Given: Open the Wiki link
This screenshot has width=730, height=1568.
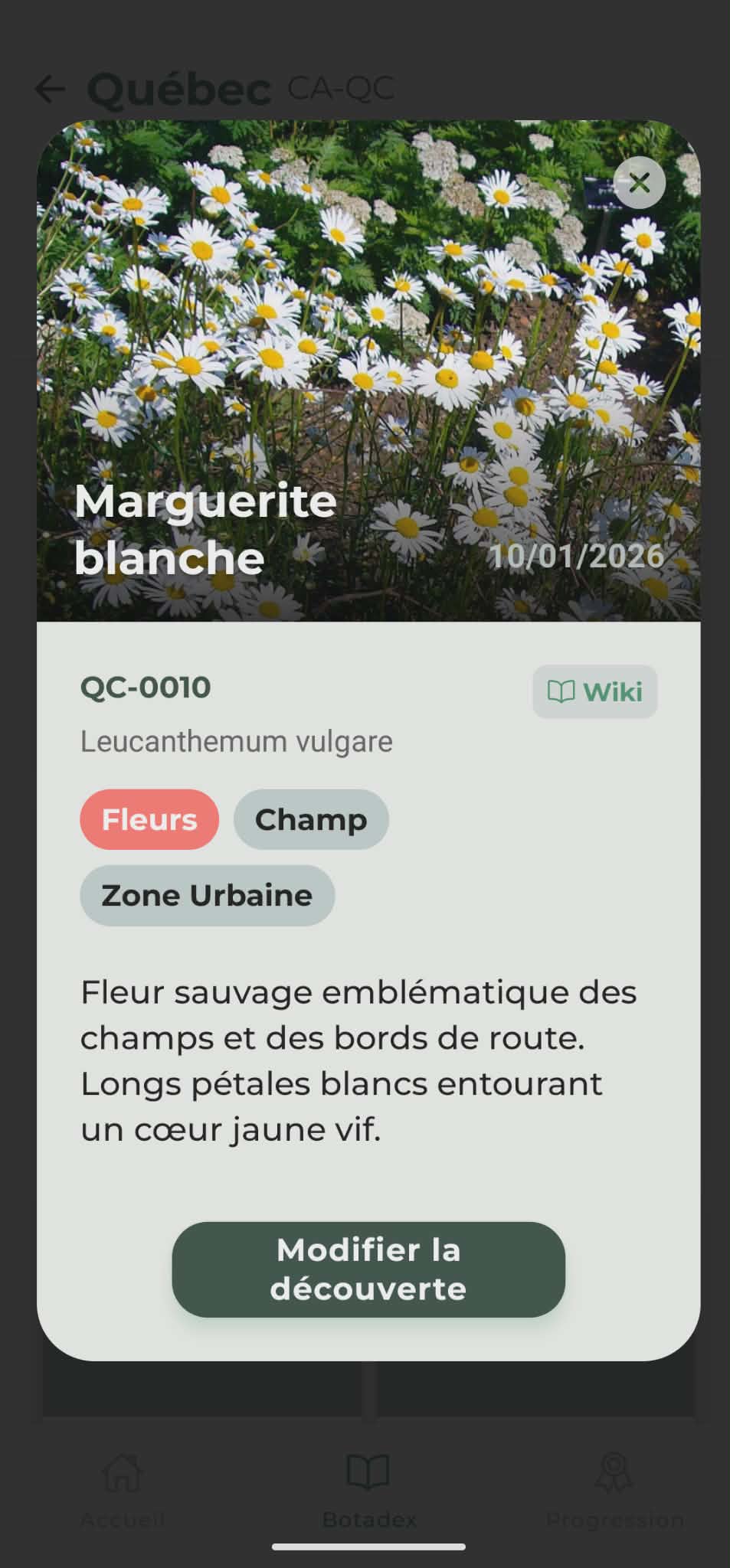Looking at the screenshot, I should click(x=594, y=691).
